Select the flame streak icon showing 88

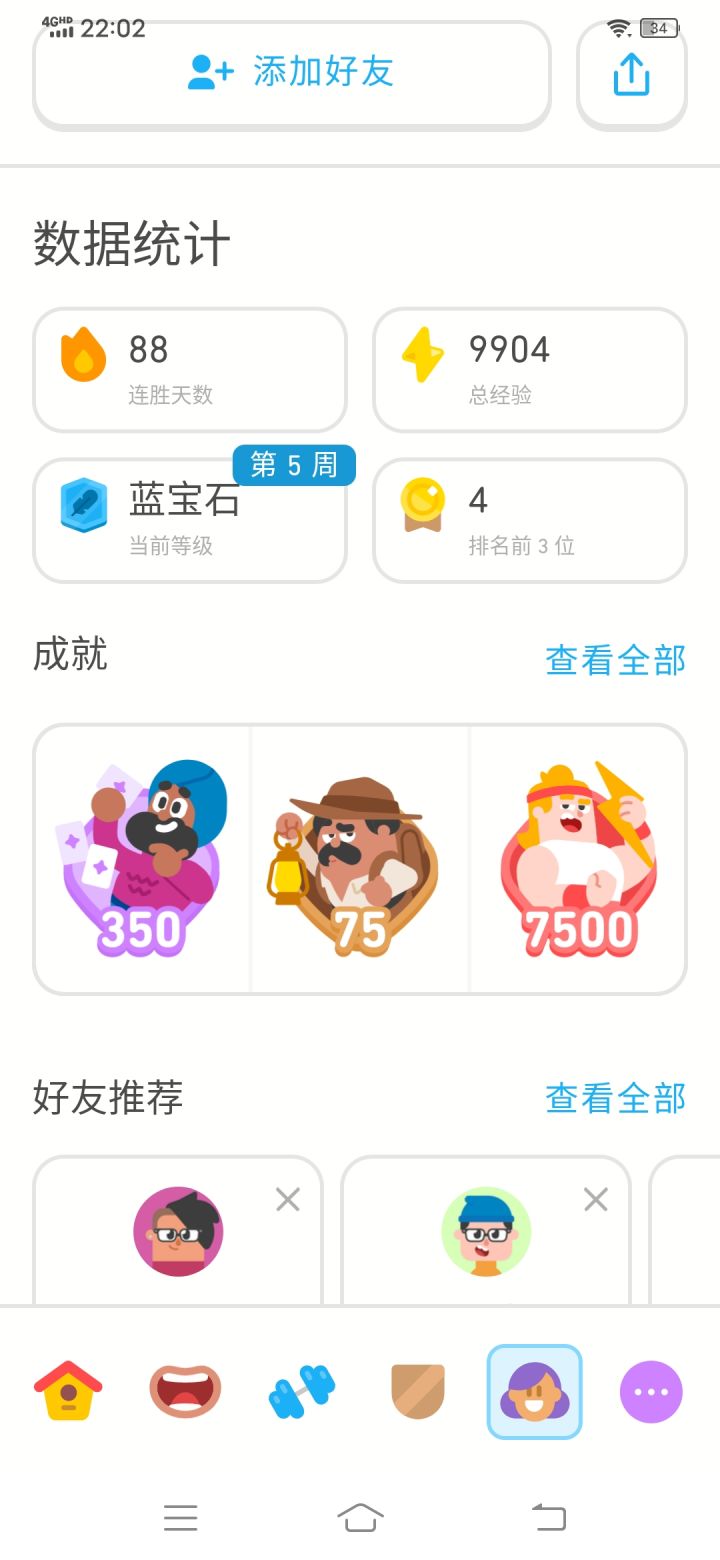[x=81, y=355]
